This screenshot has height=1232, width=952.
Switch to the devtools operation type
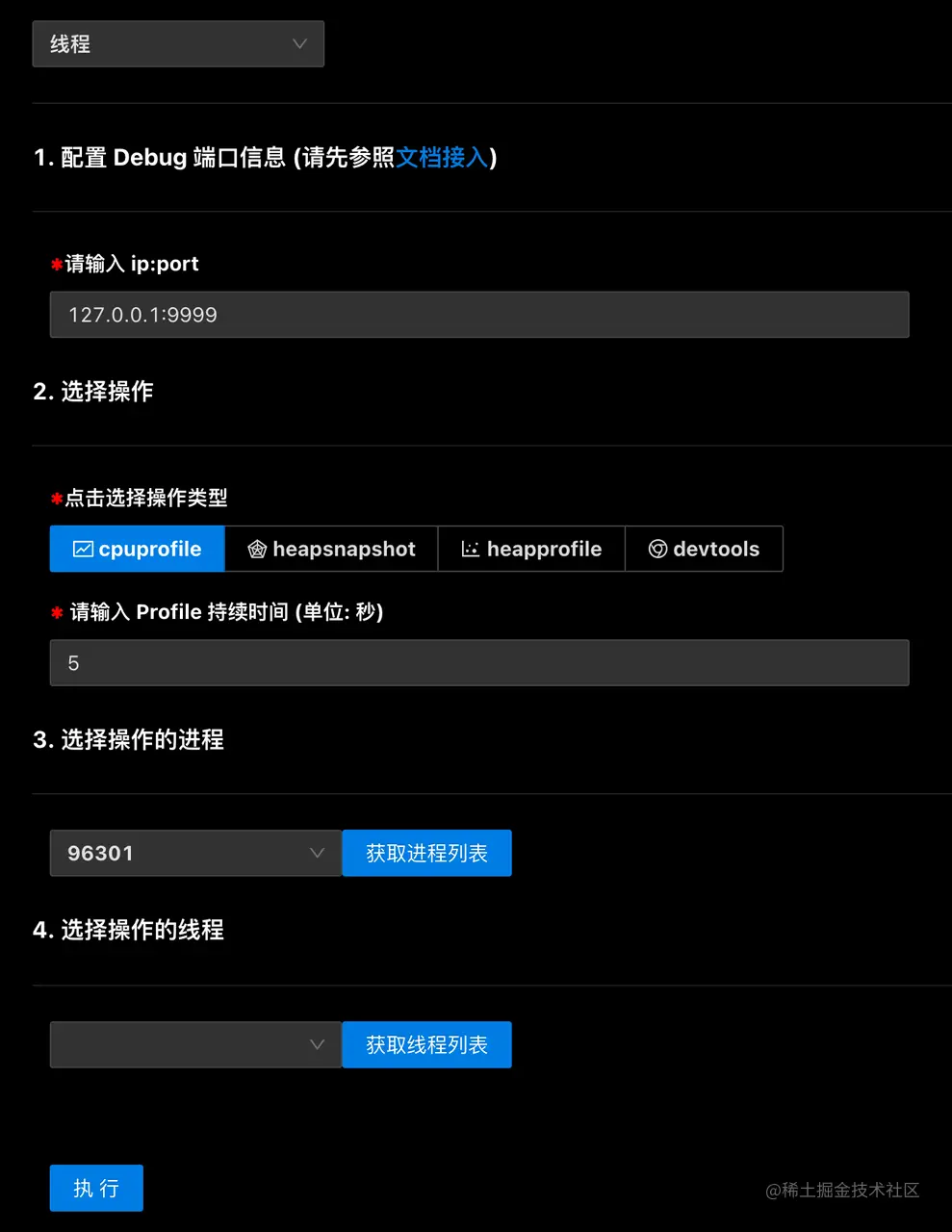point(704,549)
